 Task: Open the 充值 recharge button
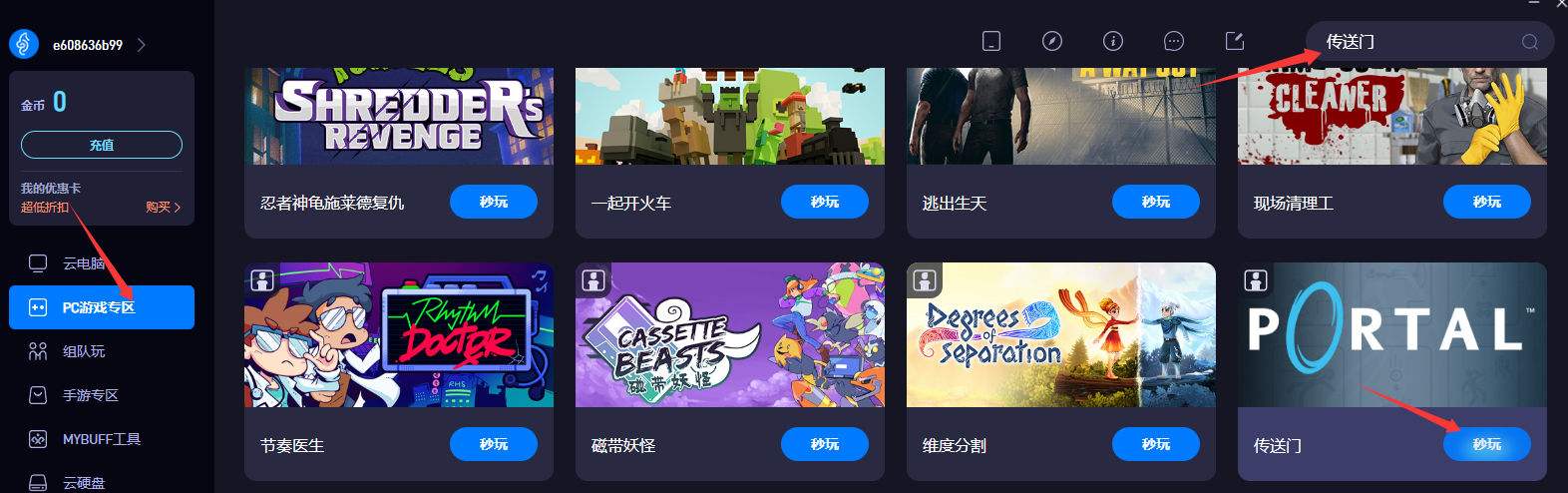[x=102, y=145]
